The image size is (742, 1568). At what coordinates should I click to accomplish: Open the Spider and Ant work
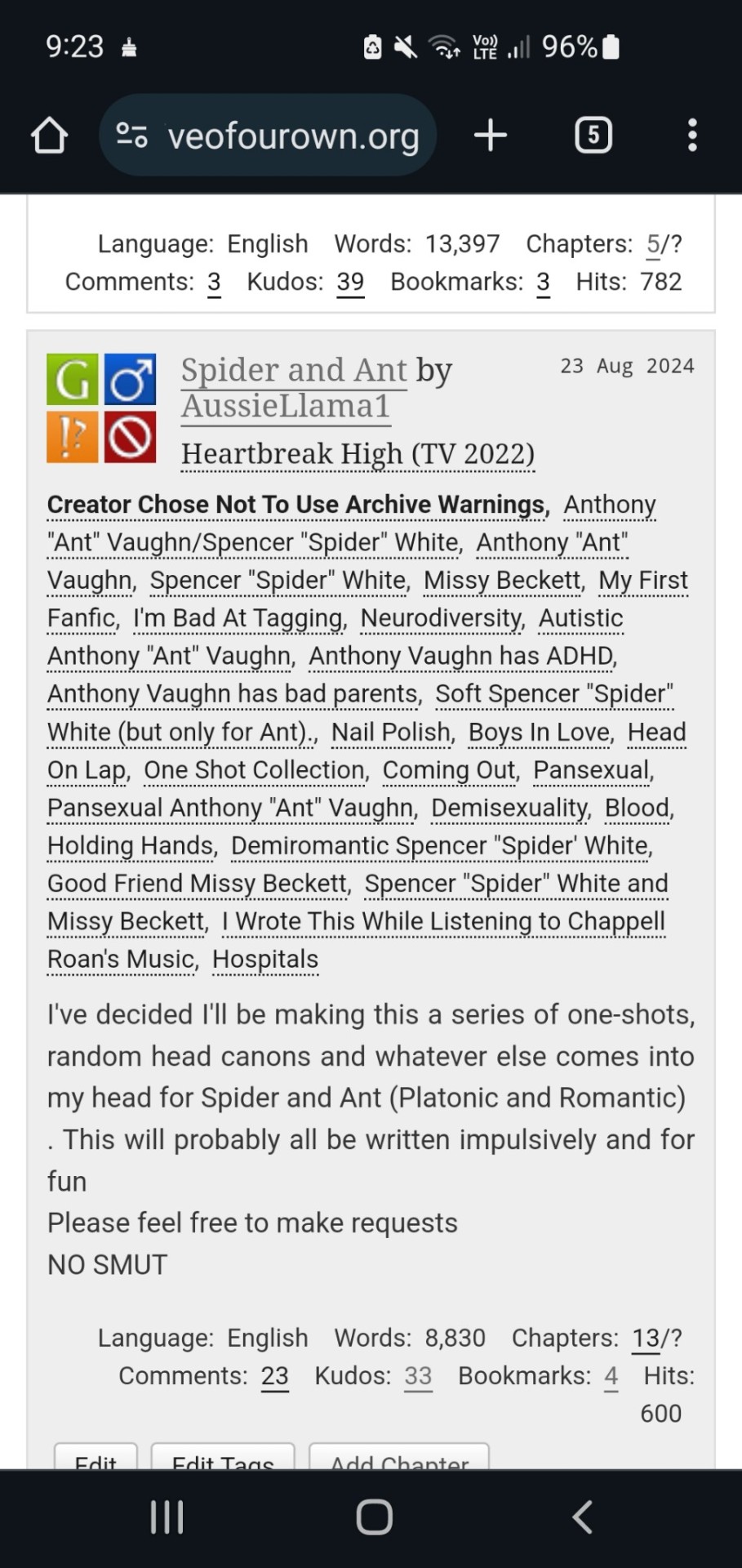coord(294,370)
